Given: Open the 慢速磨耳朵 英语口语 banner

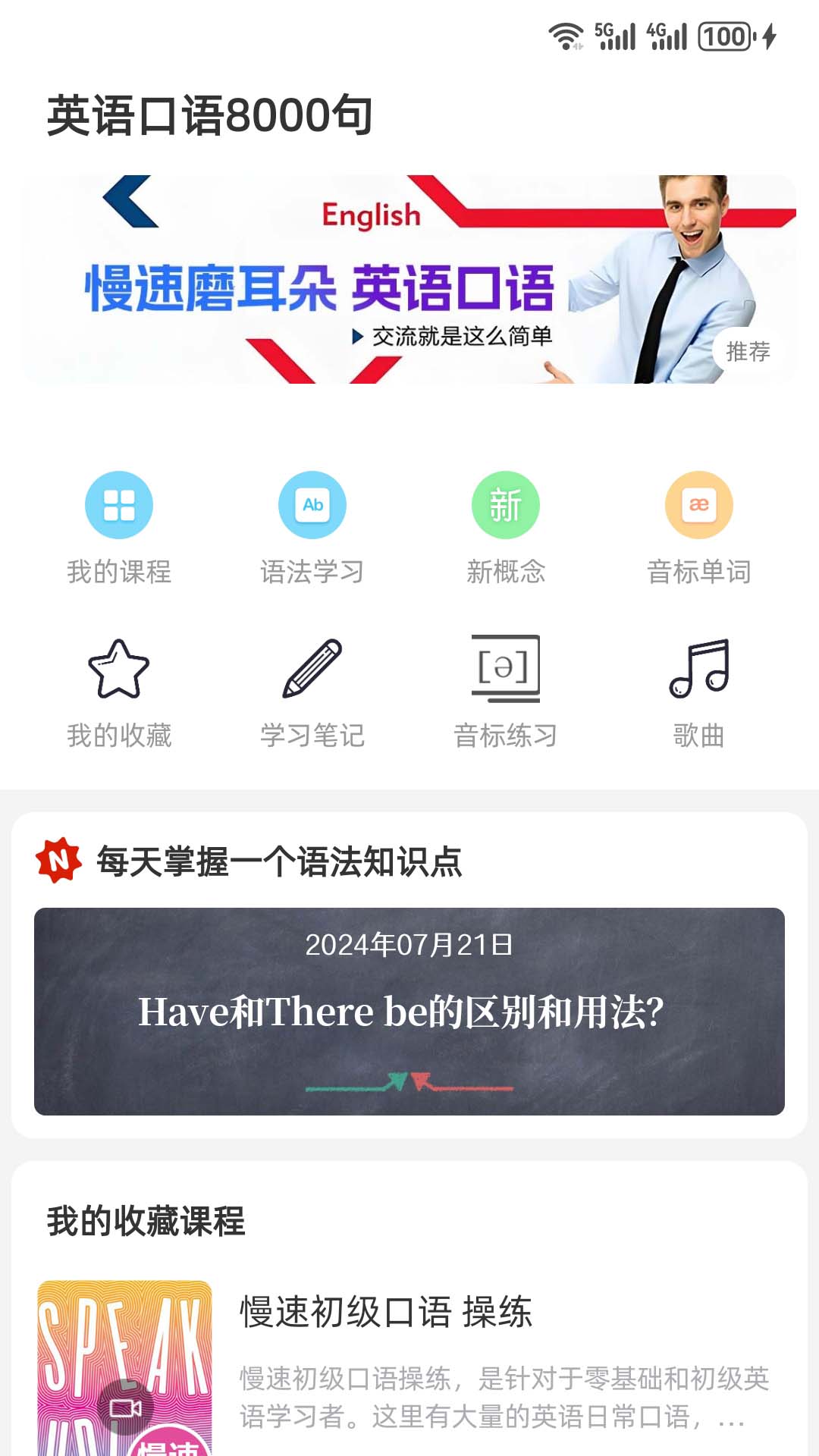Looking at the screenshot, I should (x=409, y=279).
